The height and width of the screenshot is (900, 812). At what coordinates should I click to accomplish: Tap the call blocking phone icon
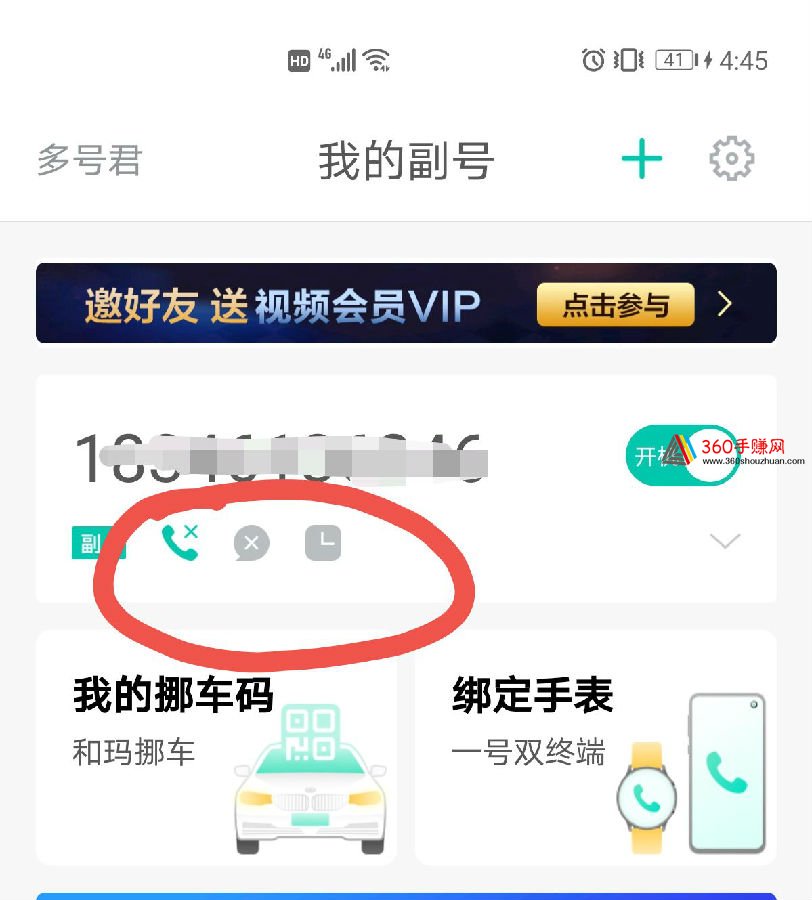pyautogui.click(x=180, y=542)
